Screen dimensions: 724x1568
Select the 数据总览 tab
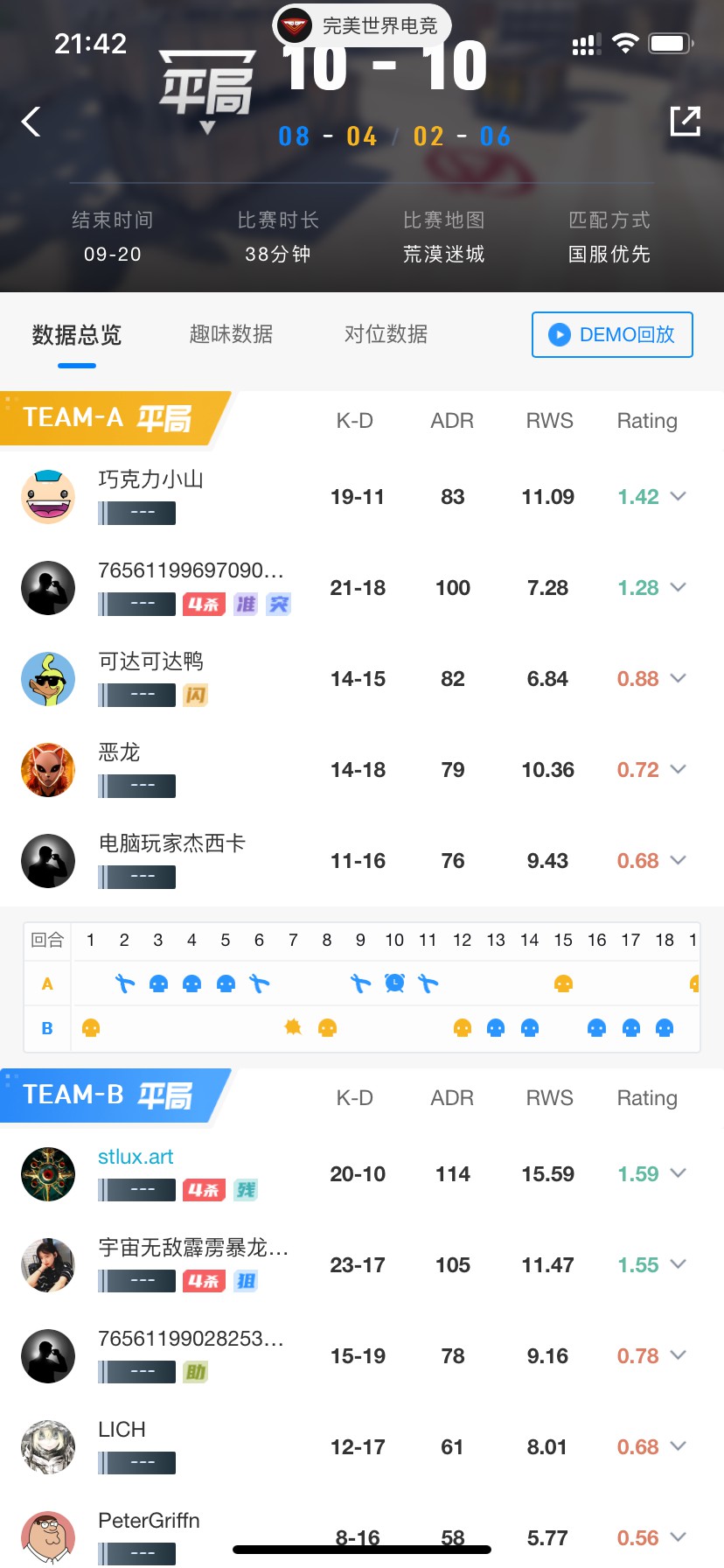coord(77,335)
